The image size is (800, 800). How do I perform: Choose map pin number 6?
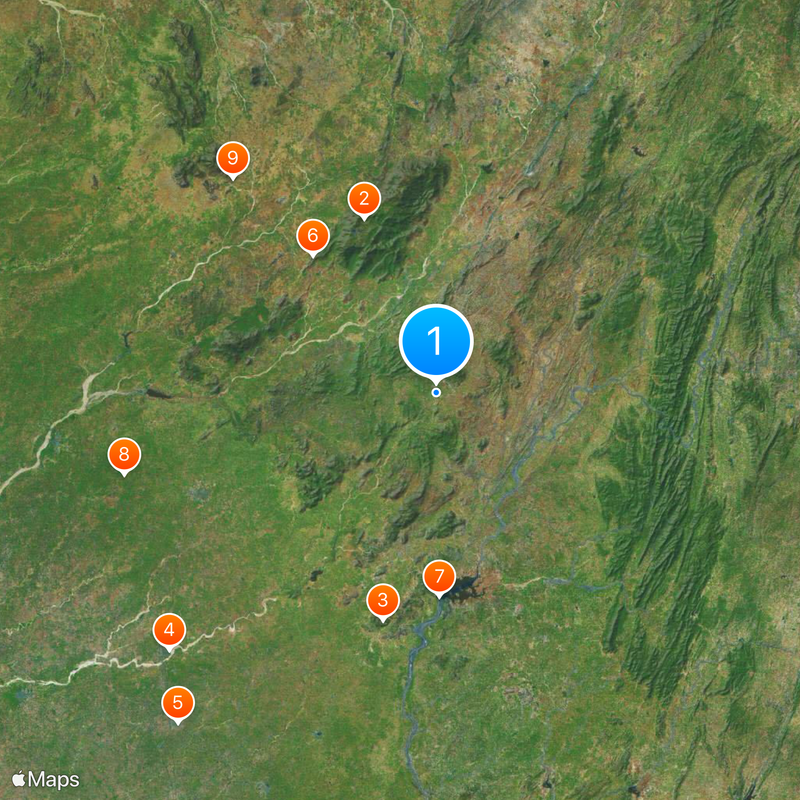point(313,236)
